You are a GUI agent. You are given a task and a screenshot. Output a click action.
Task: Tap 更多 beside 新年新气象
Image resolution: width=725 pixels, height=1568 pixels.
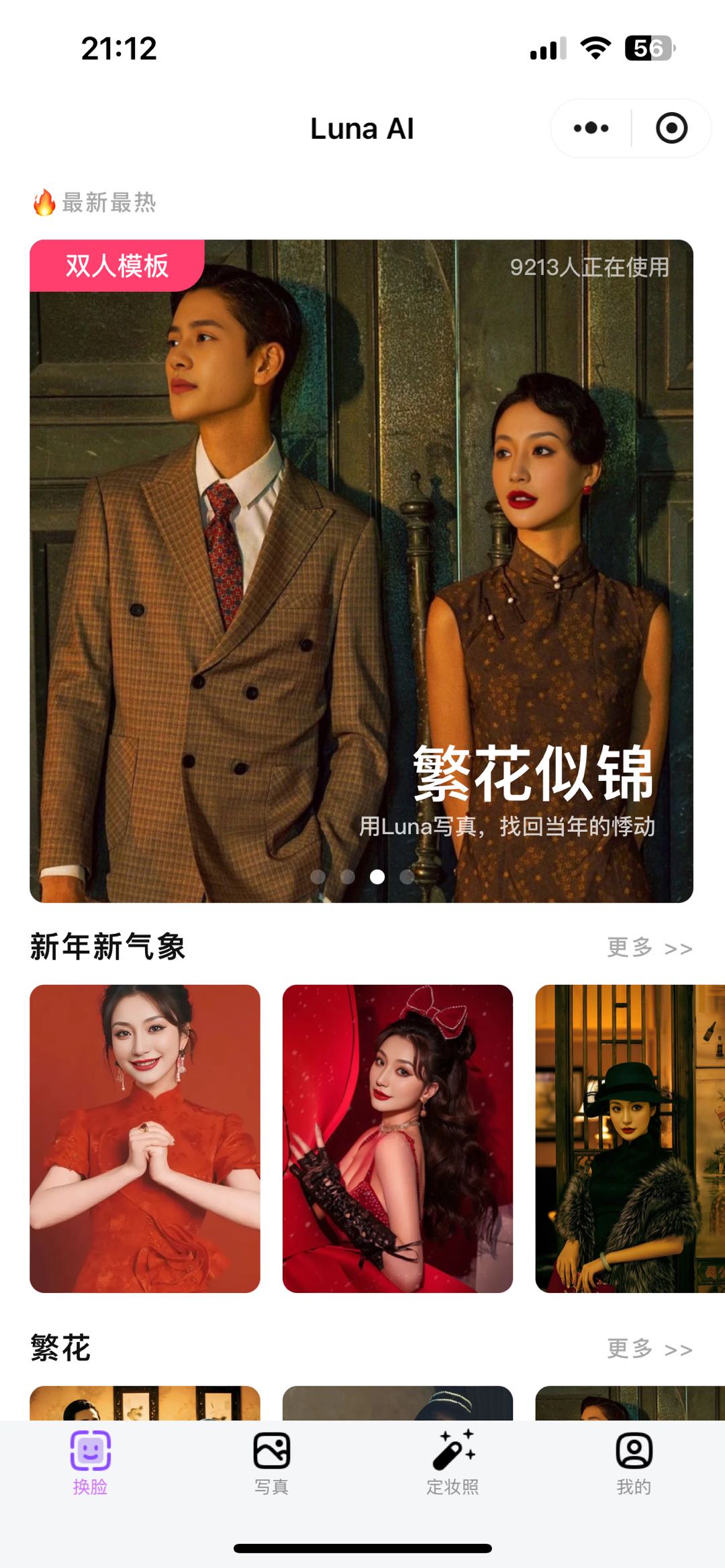pyautogui.click(x=649, y=947)
